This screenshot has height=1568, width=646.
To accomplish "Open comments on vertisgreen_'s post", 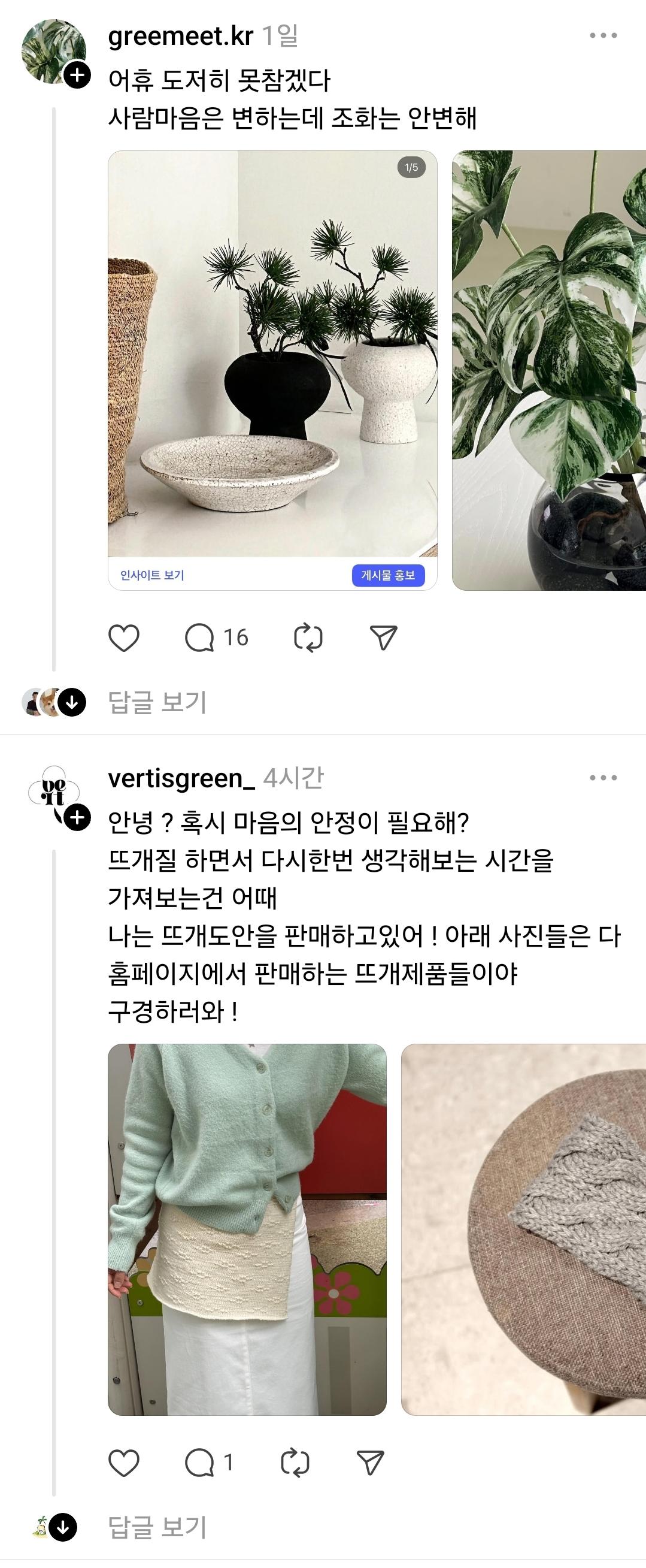I will pyautogui.click(x=200, y=1463).
